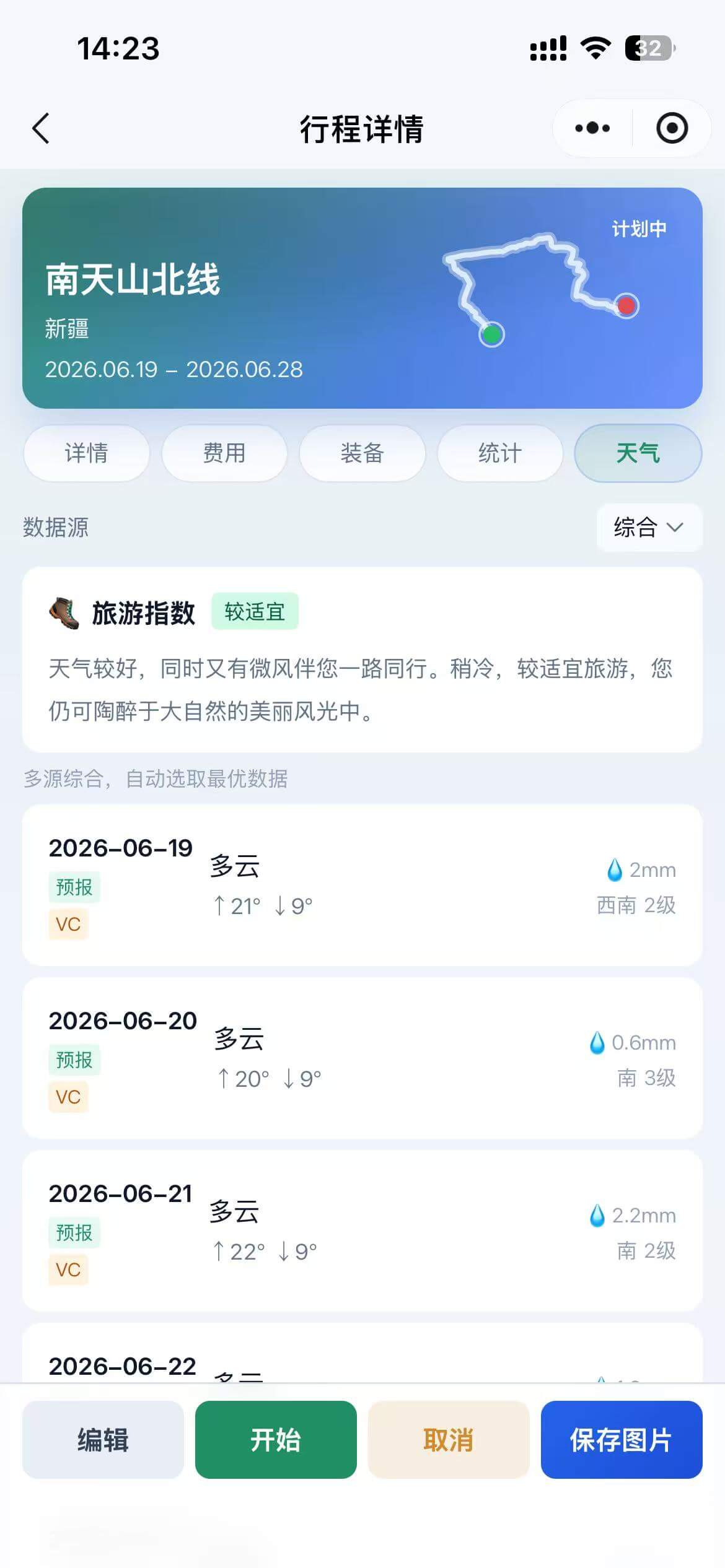
Task: Tap the raindrop icon beside 2mm precipitation
Action: tap(615, 869)
